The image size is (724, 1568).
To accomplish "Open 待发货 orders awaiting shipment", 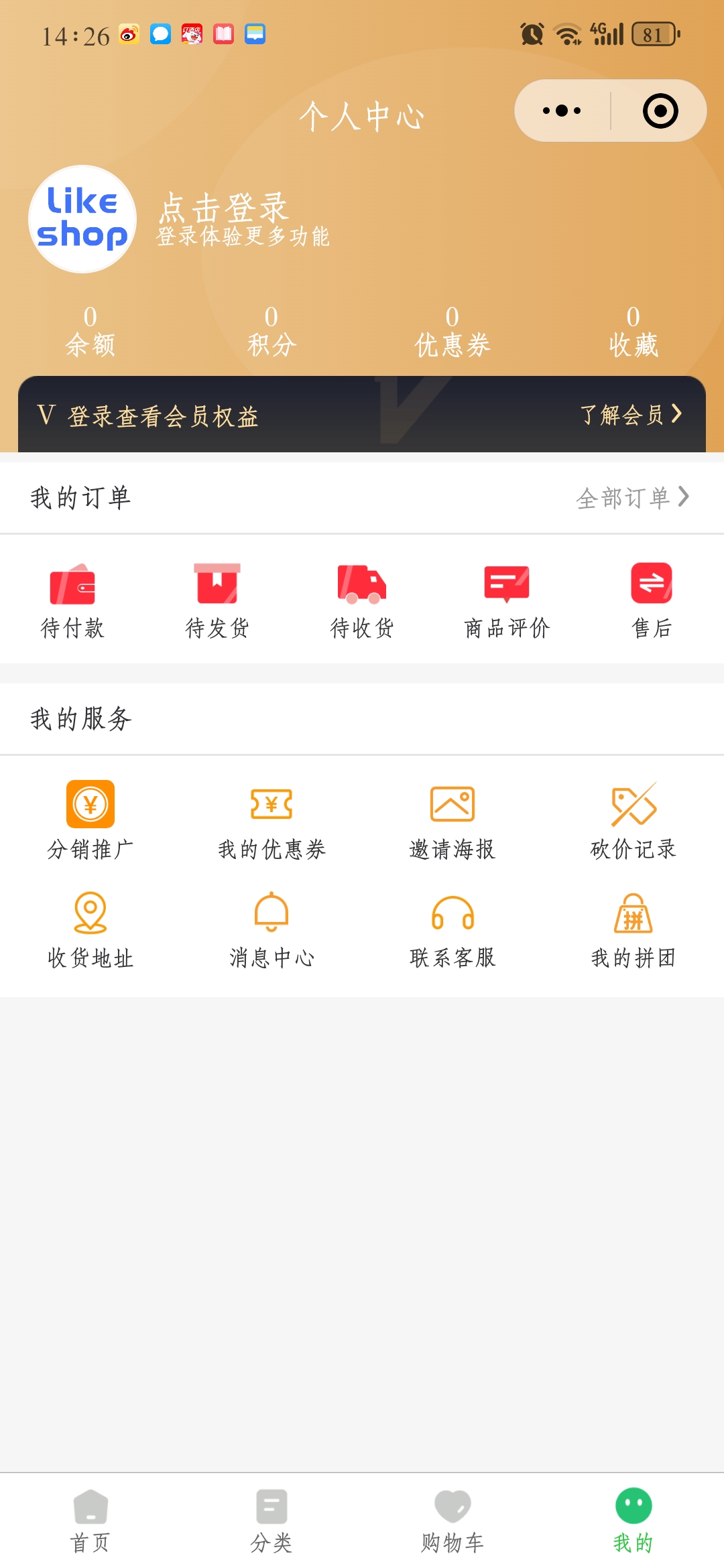I will tap(217, 599).
